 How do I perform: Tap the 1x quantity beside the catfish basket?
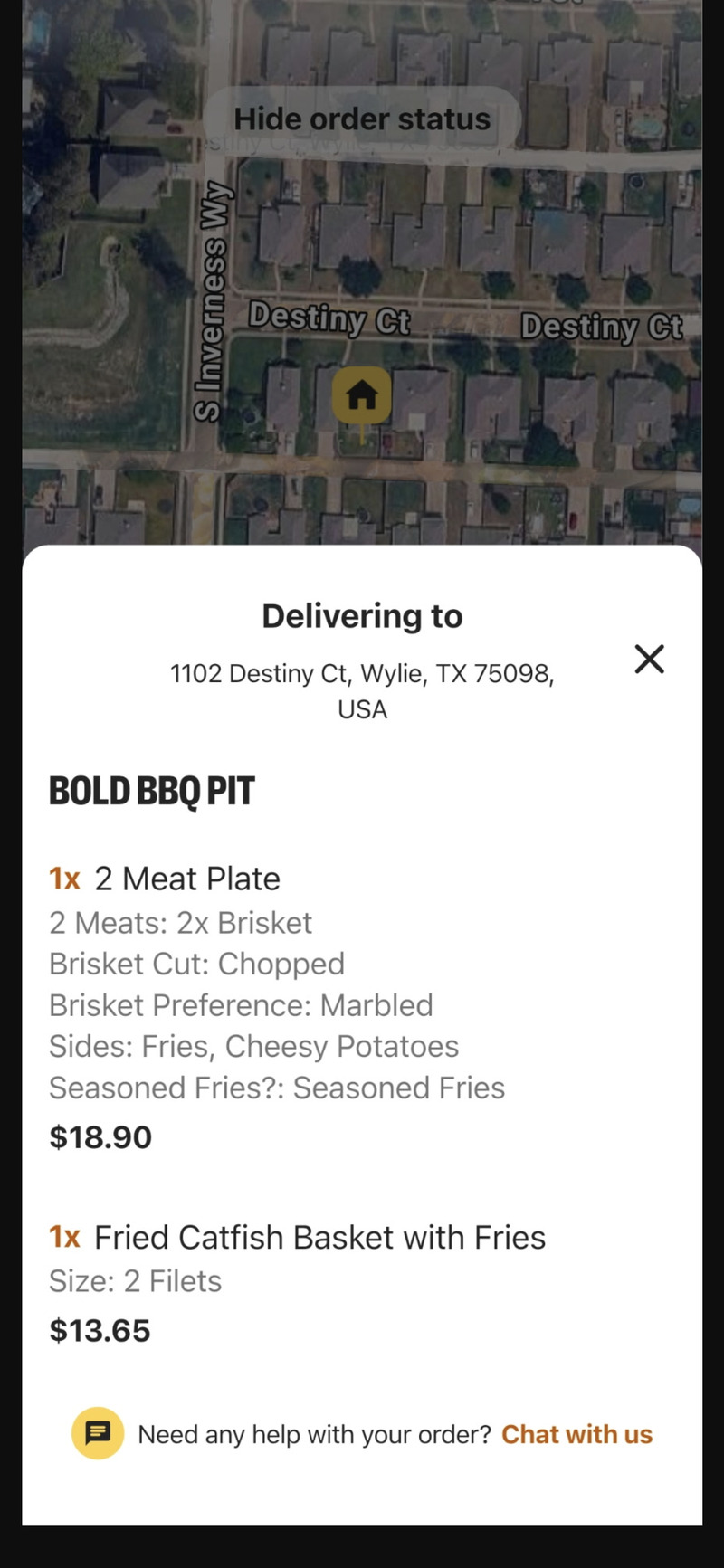coord(64,1237)
